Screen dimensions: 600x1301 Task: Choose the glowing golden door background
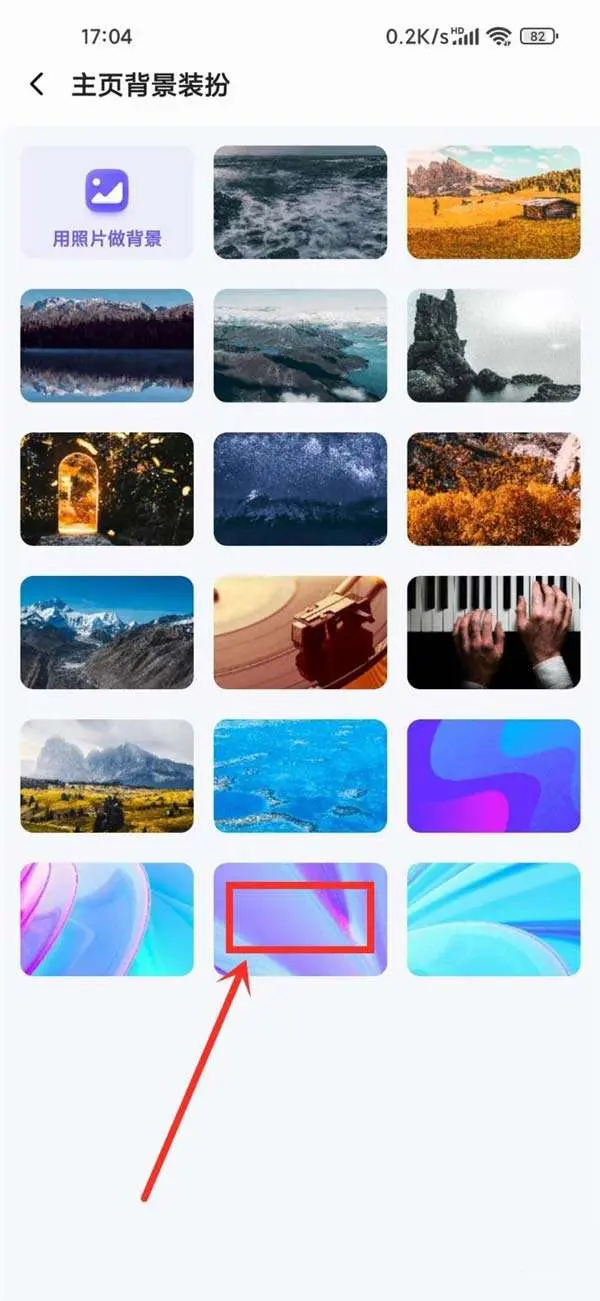[x=107, y=489]
